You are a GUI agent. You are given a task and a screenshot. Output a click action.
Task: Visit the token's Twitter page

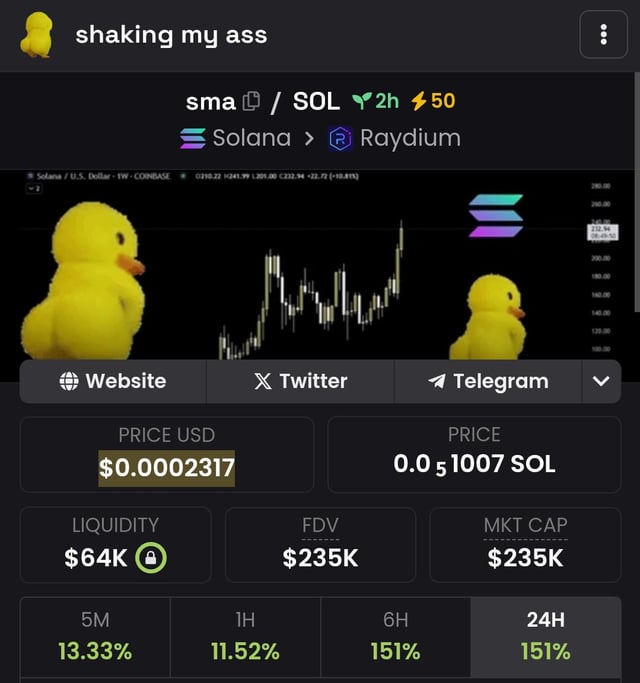coord(300,381)
